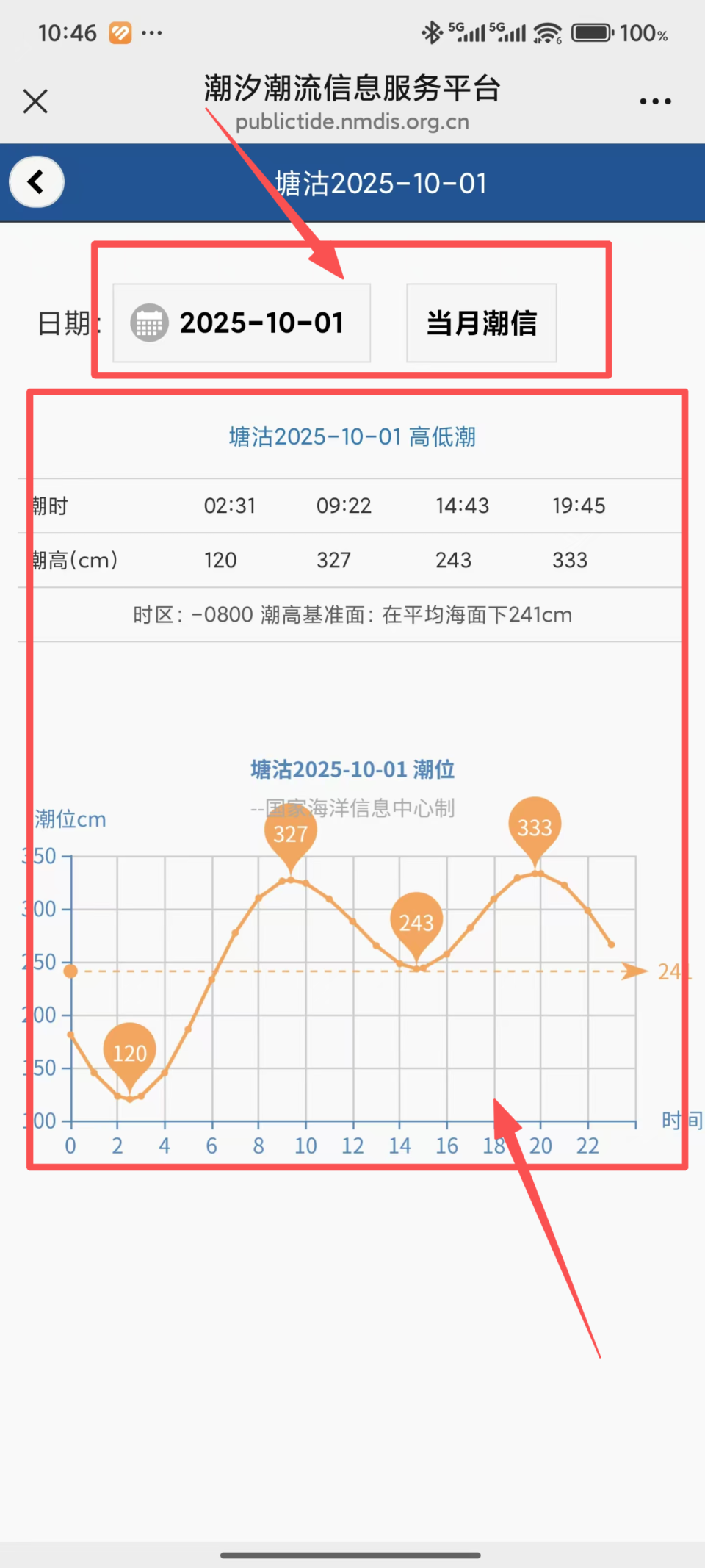Tap the X close icon top left
Image resolution: width=705 pixels, height=1568 pixels.
tap(35, 101)
